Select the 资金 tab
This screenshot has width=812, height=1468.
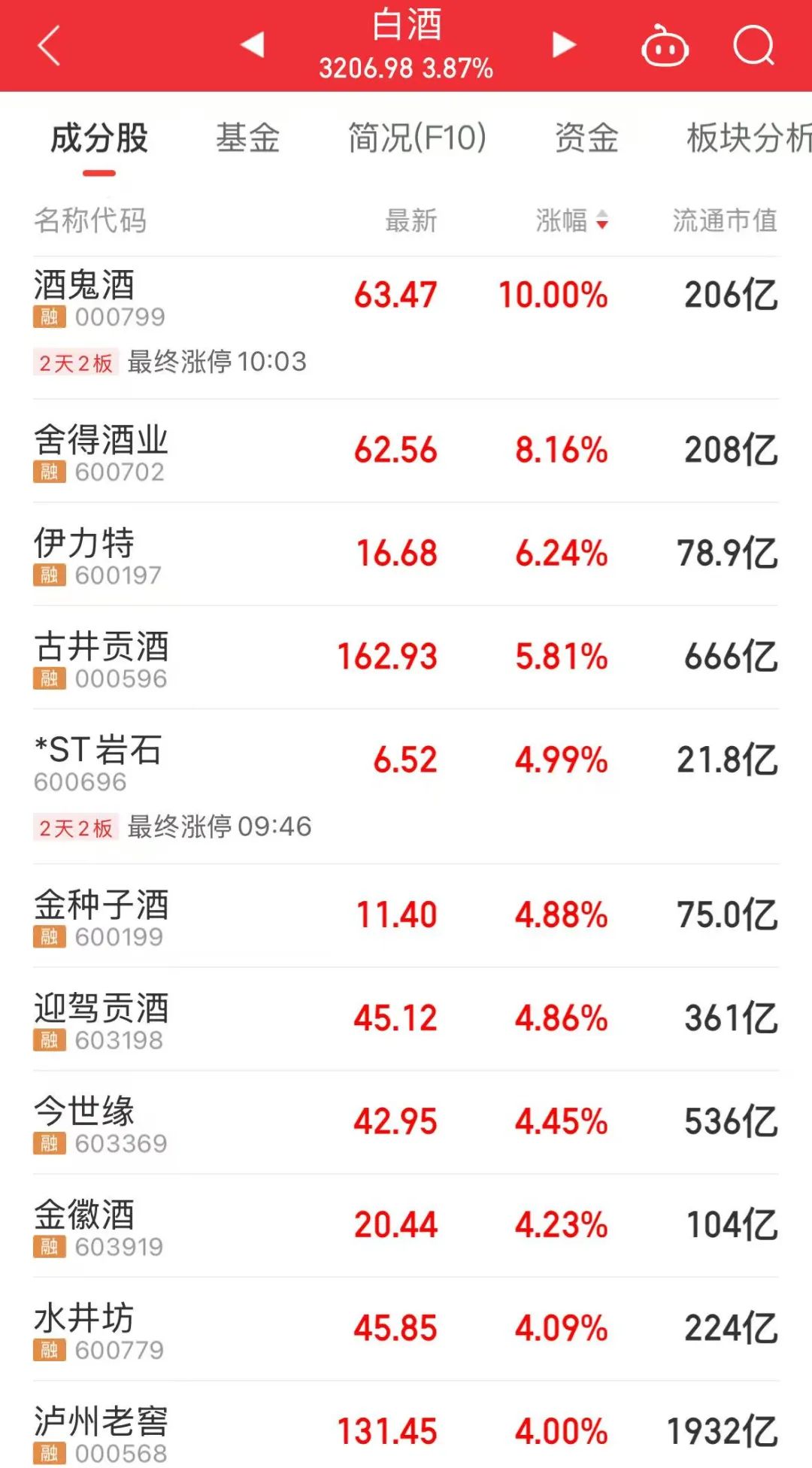[x=586, y=138]
